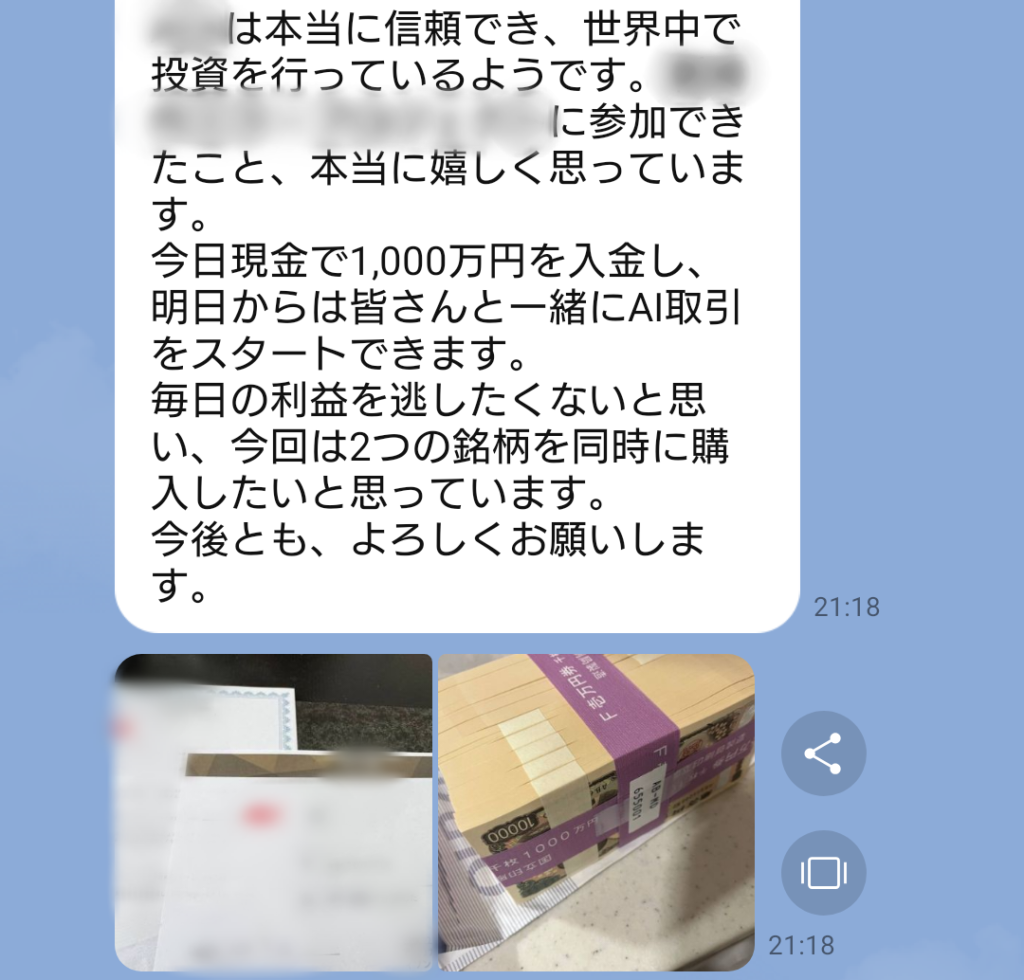
Task: Open the photo of bundled banknotes
Action: coord(596,811)
